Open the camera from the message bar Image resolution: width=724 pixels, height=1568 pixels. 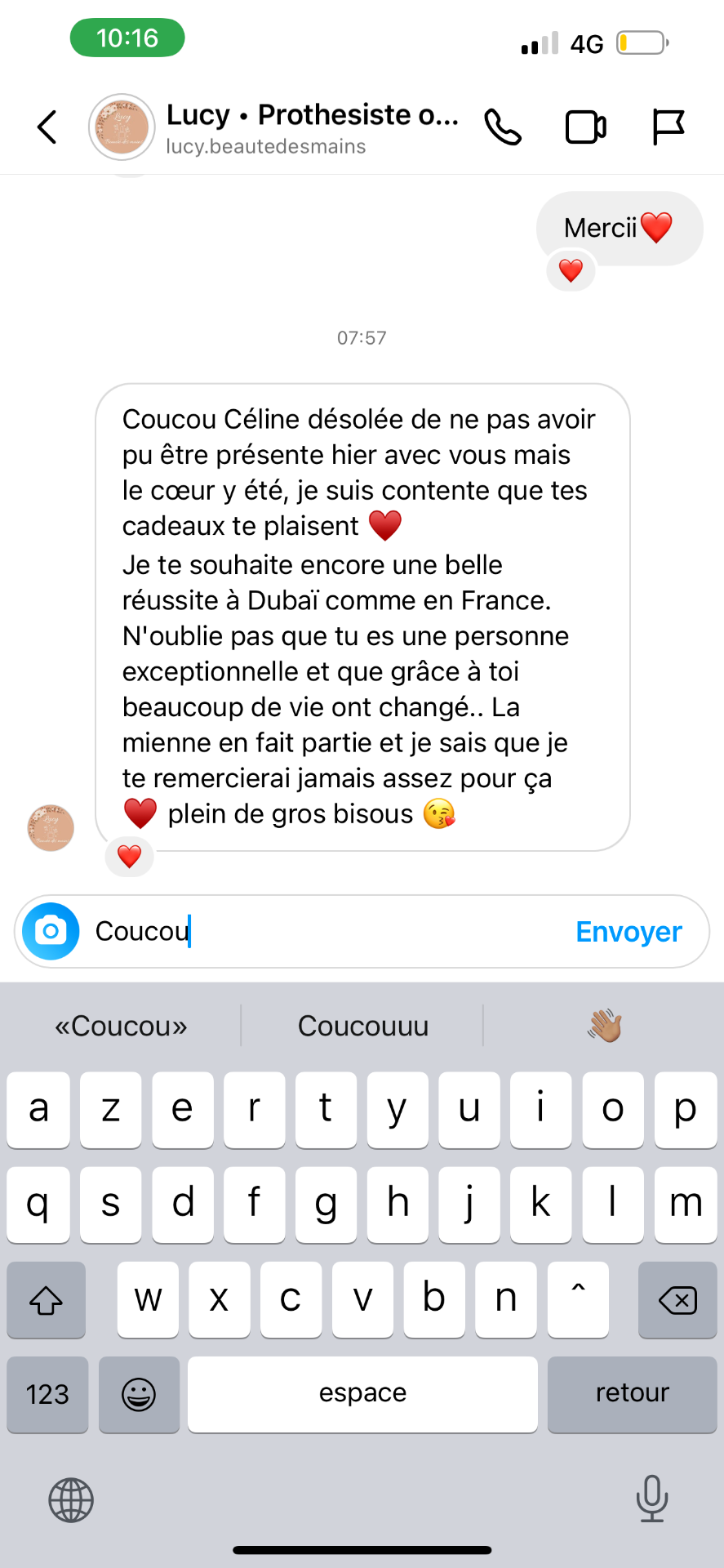pos(51,931)
